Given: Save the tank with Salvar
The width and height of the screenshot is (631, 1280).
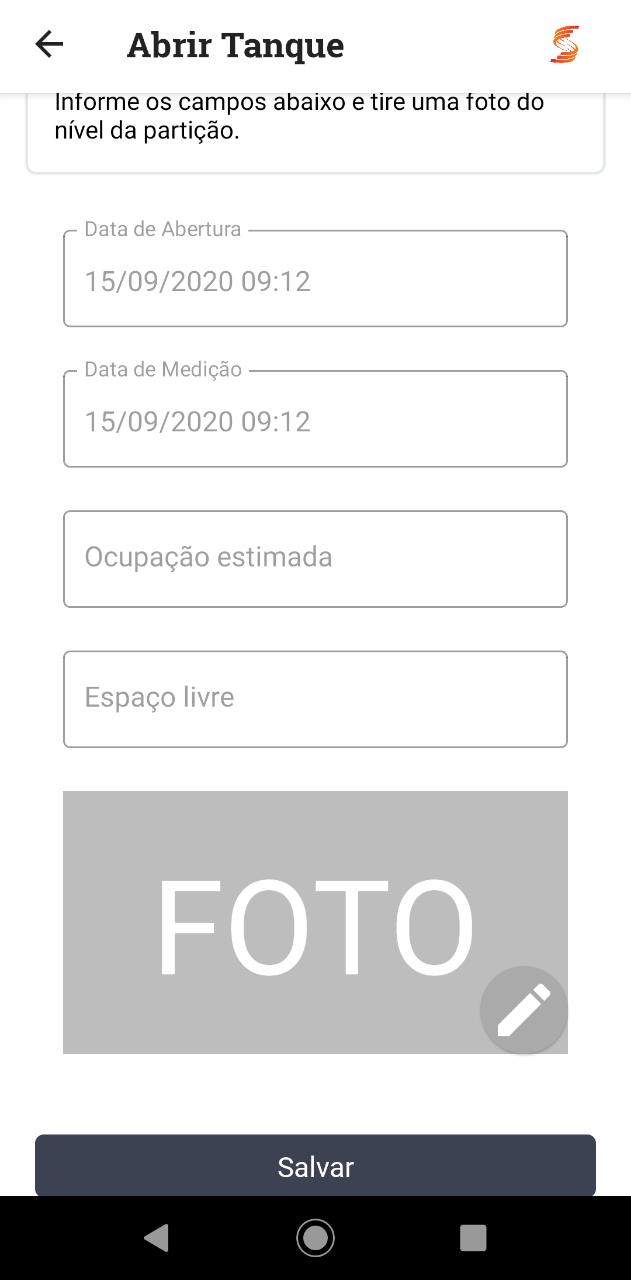Looking at the screenshot, I should tap(315, 1166).
